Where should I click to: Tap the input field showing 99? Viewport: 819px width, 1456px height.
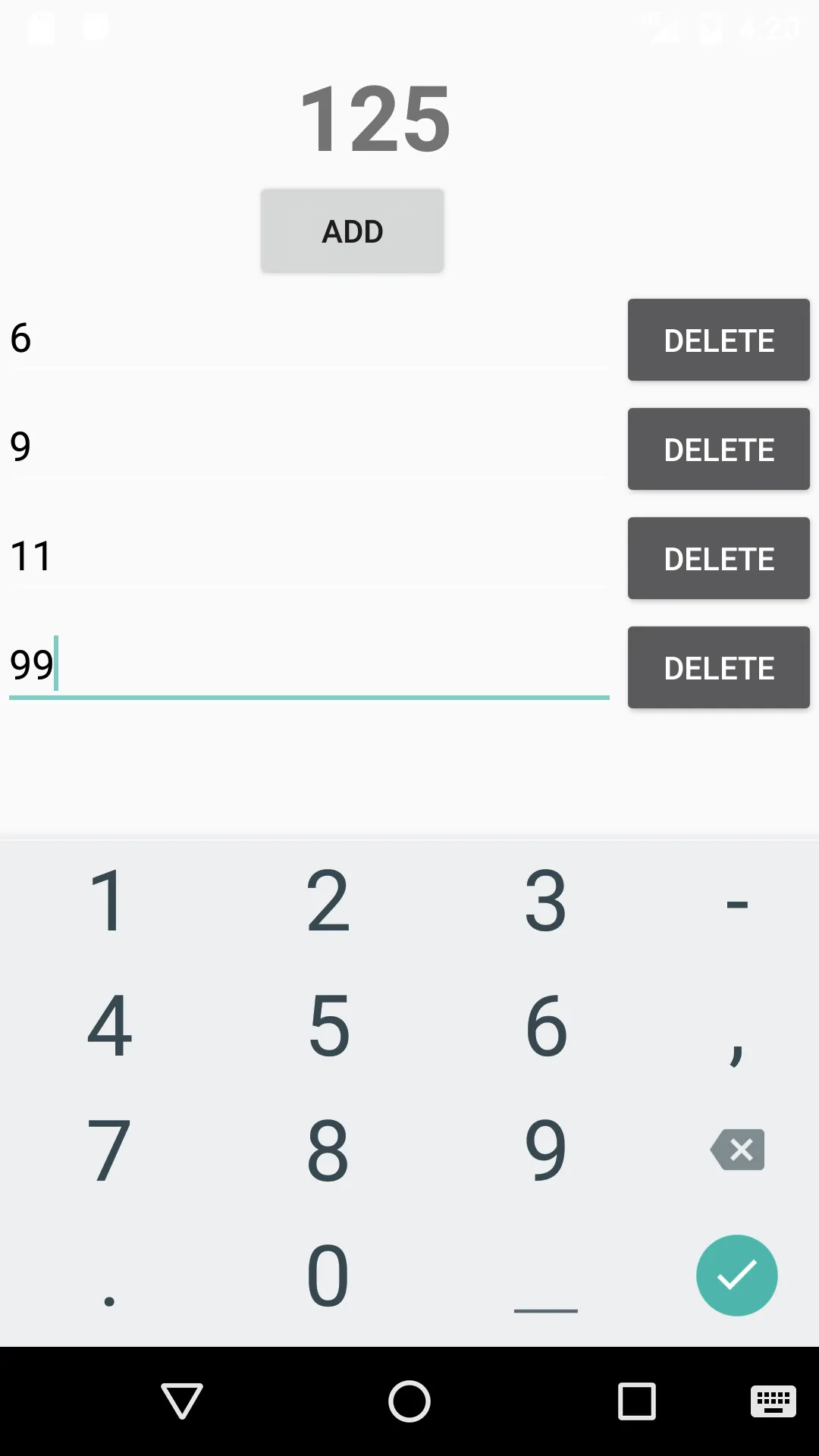(x=308, y=666)
